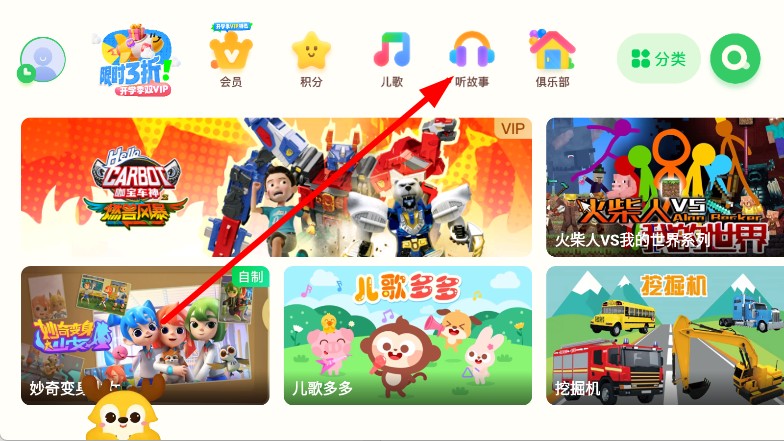This screenshot has width=784, height=441.
Task: Open the 挖掘机 excavator video card
Action: (x=665, y=335)
